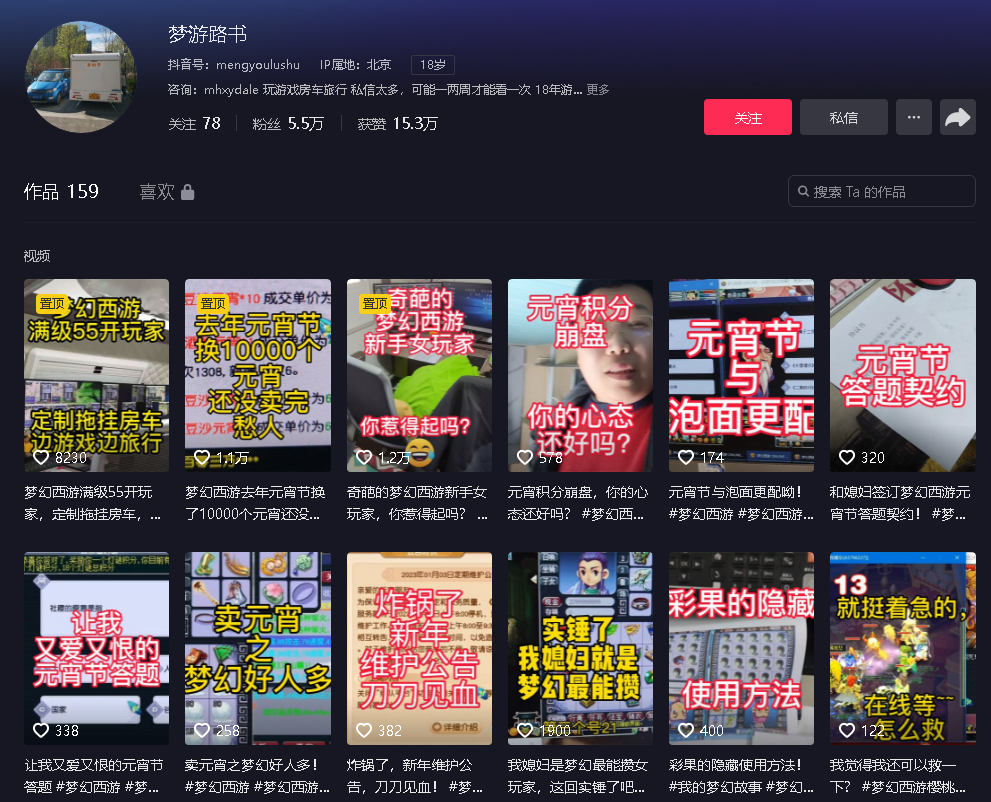
Task: Share this profile with the arrow icon
Action: click(x=957, y=117)
